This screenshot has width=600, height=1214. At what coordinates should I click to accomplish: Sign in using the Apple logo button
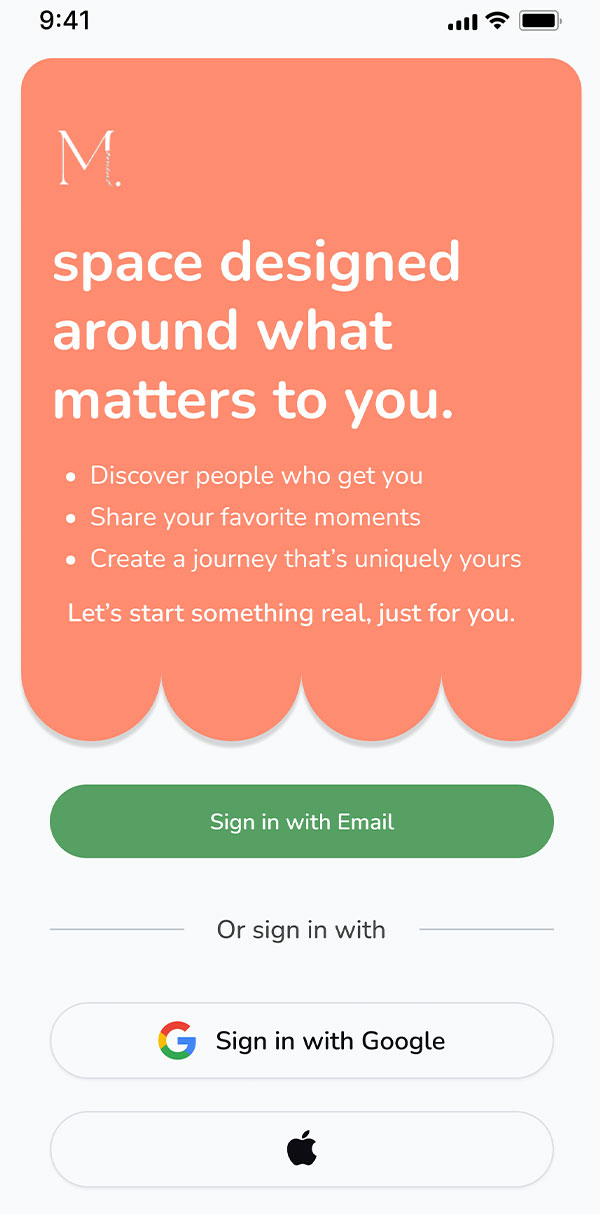(x=301, y=1149)
